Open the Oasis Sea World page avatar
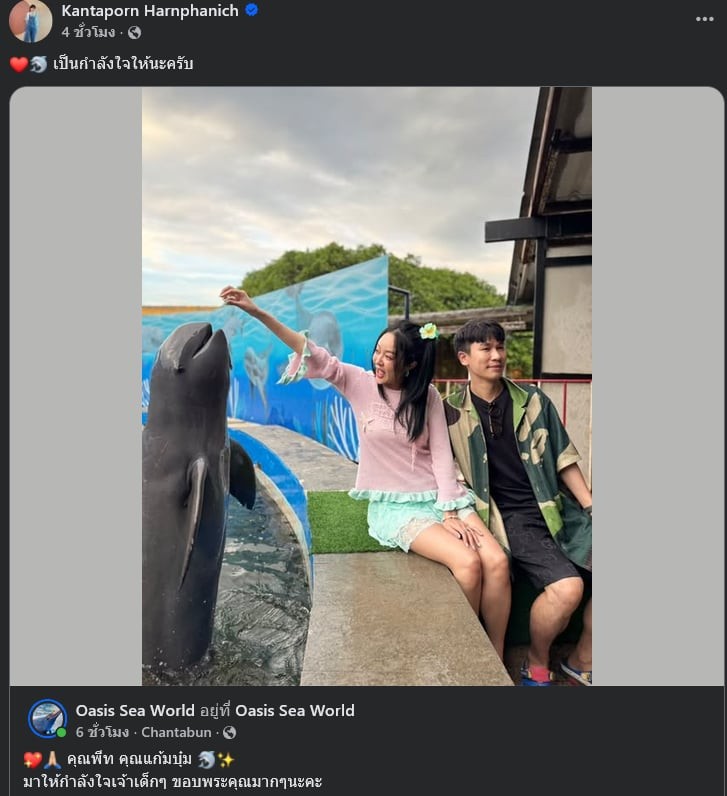 (47, 718)
